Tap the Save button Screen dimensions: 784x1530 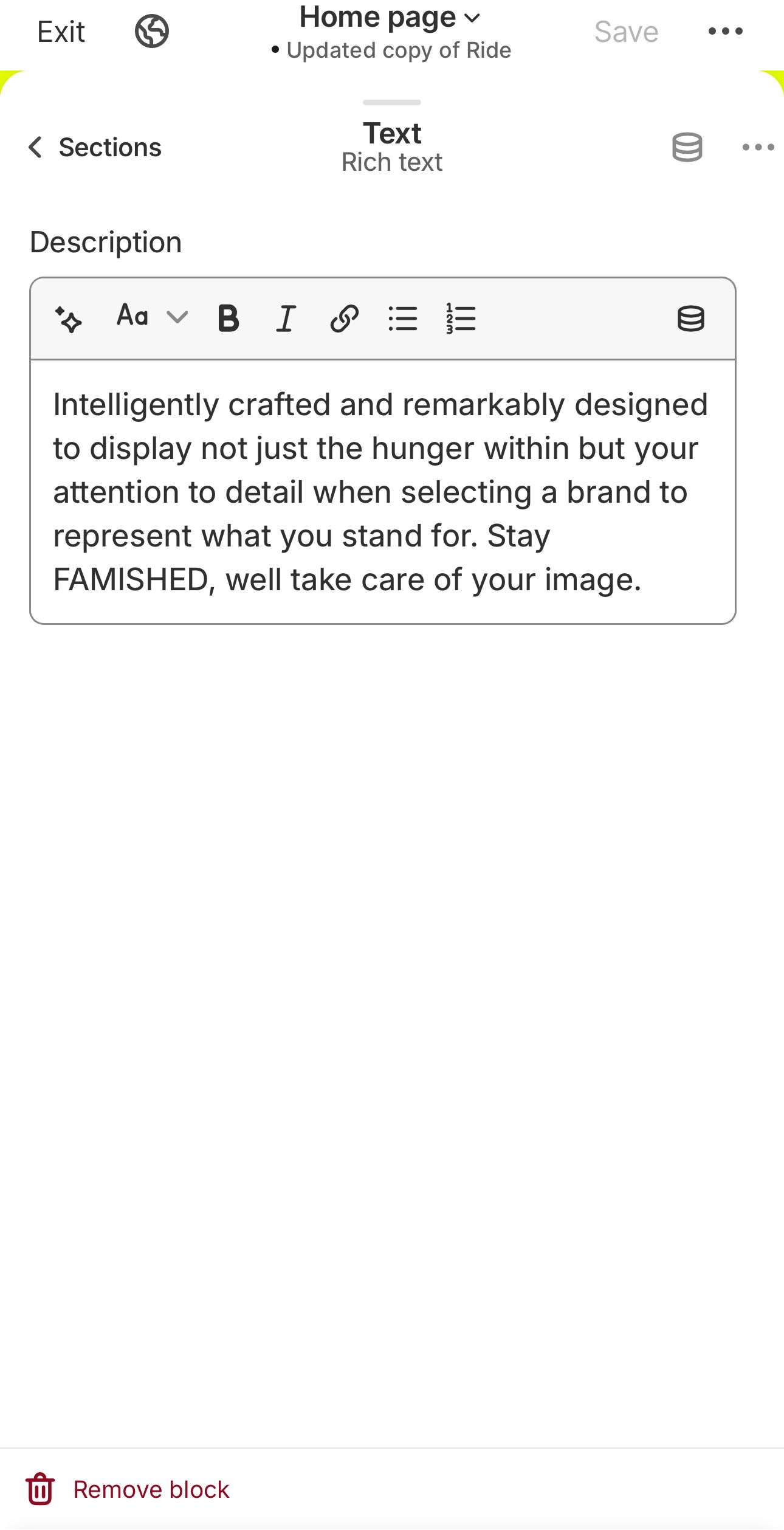(x=626, y=32)
